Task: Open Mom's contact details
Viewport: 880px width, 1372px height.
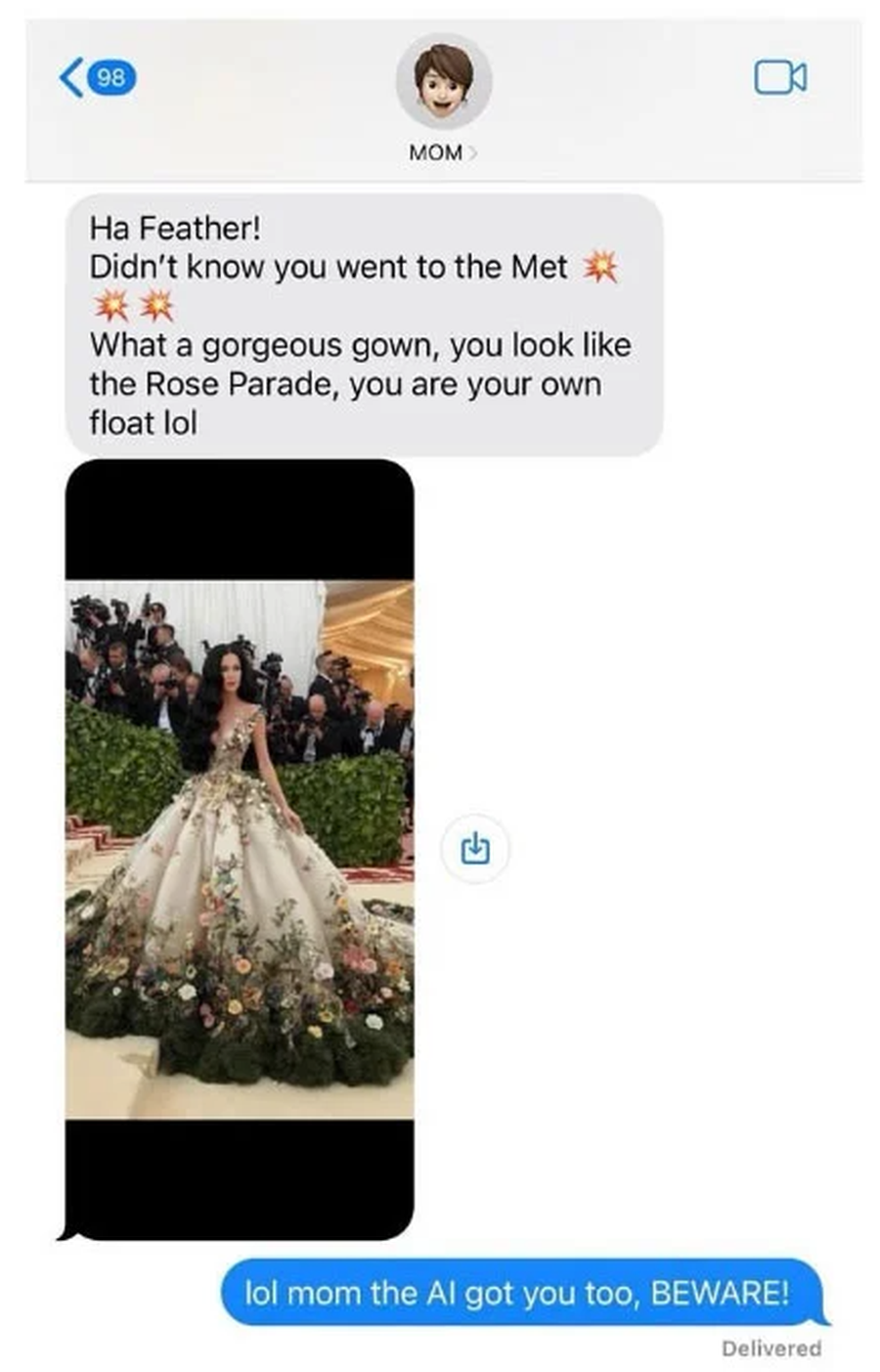Action: pyautogui.click(x=443, y=98)
